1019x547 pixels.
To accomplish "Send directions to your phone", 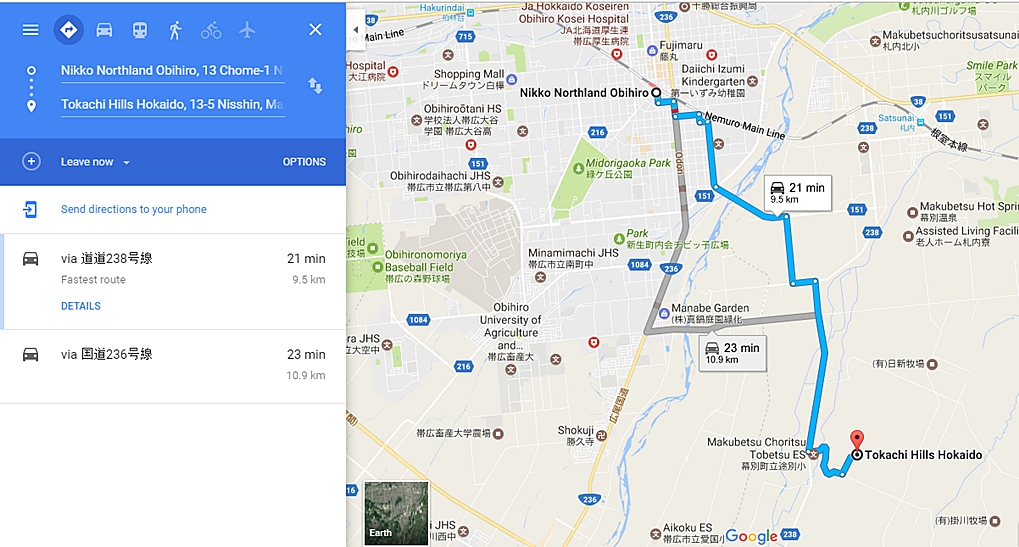I will tap(133, 209).
